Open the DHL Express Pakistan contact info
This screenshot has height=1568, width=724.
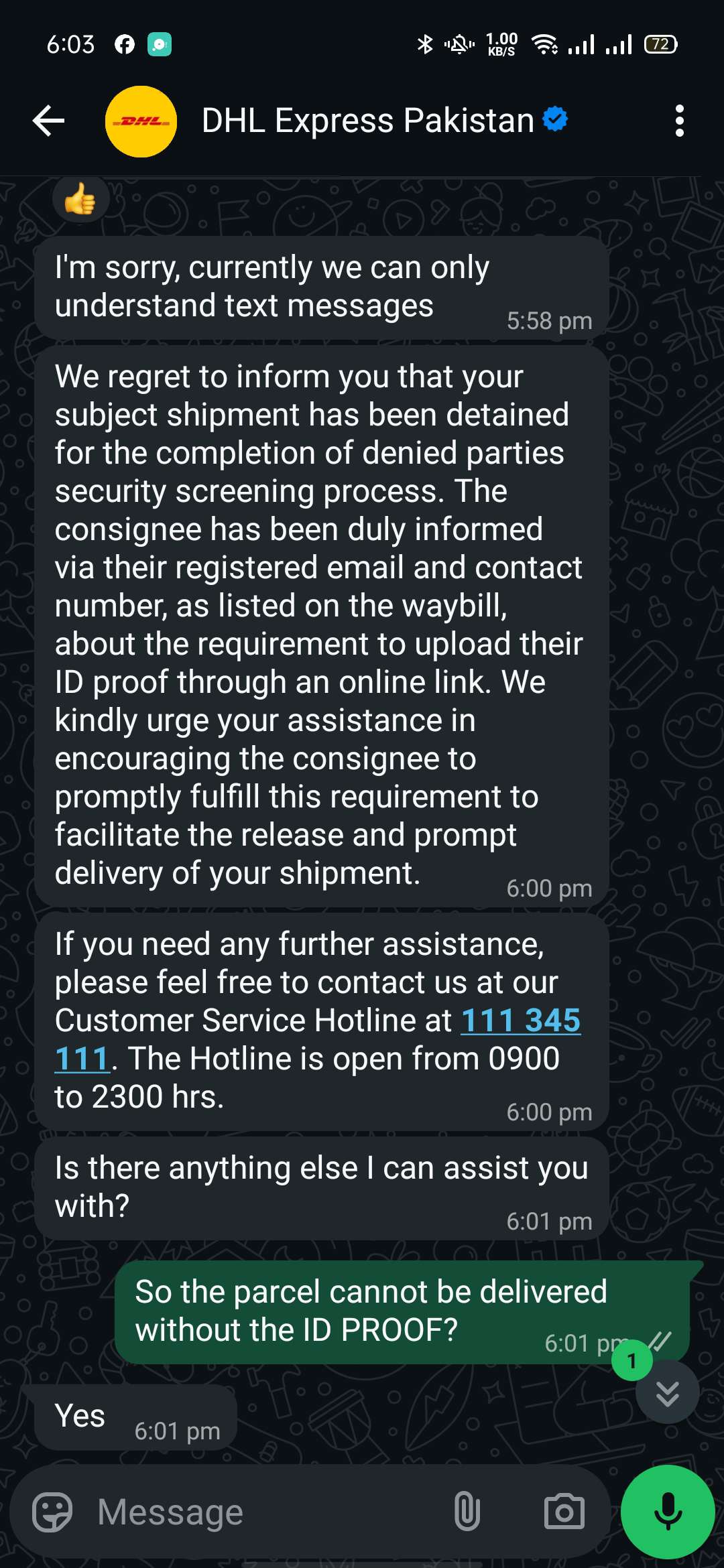click(x=367, y=121)
